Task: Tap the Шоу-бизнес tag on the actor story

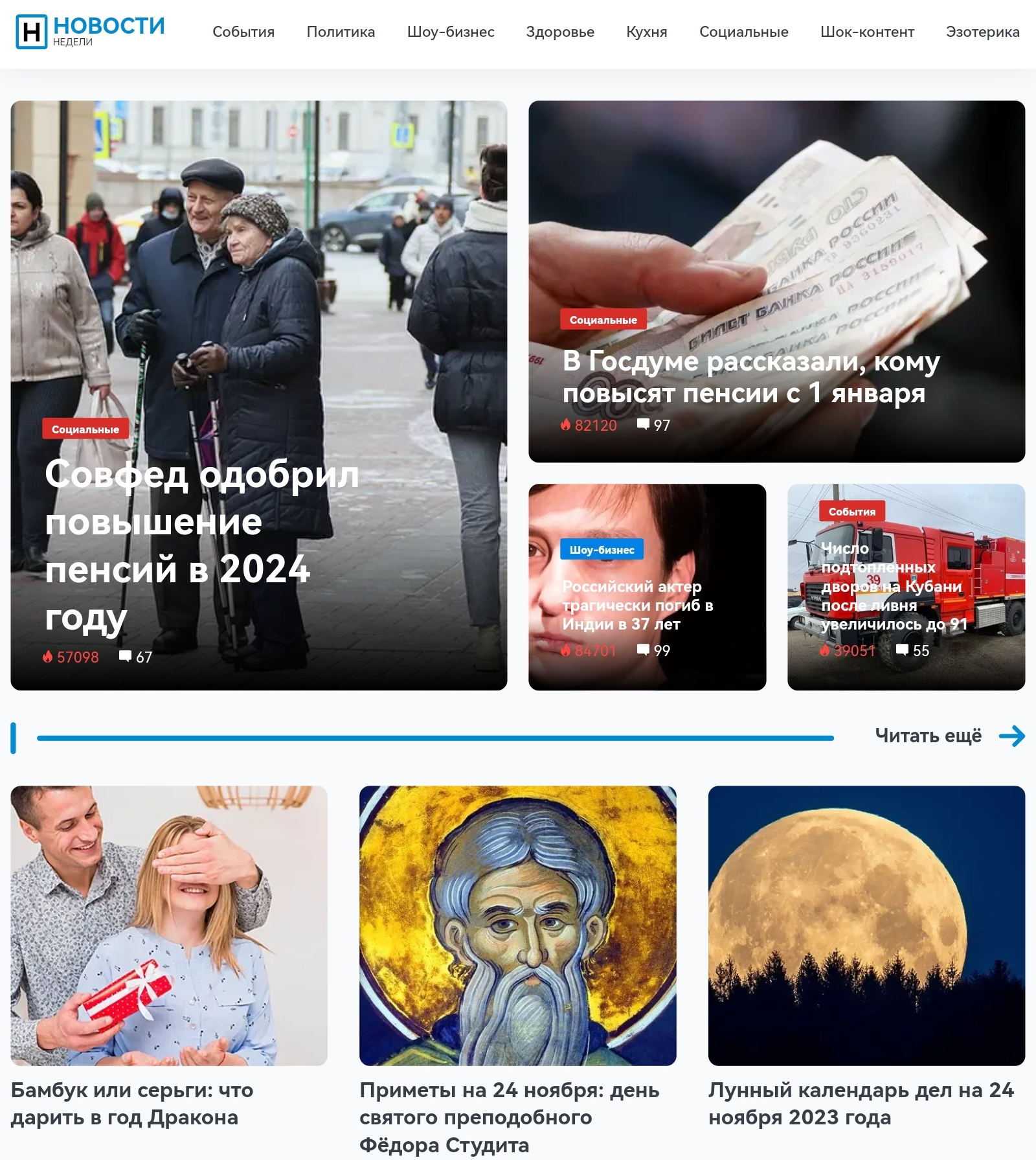Action: pyautogui.click(x=602, y=550)
